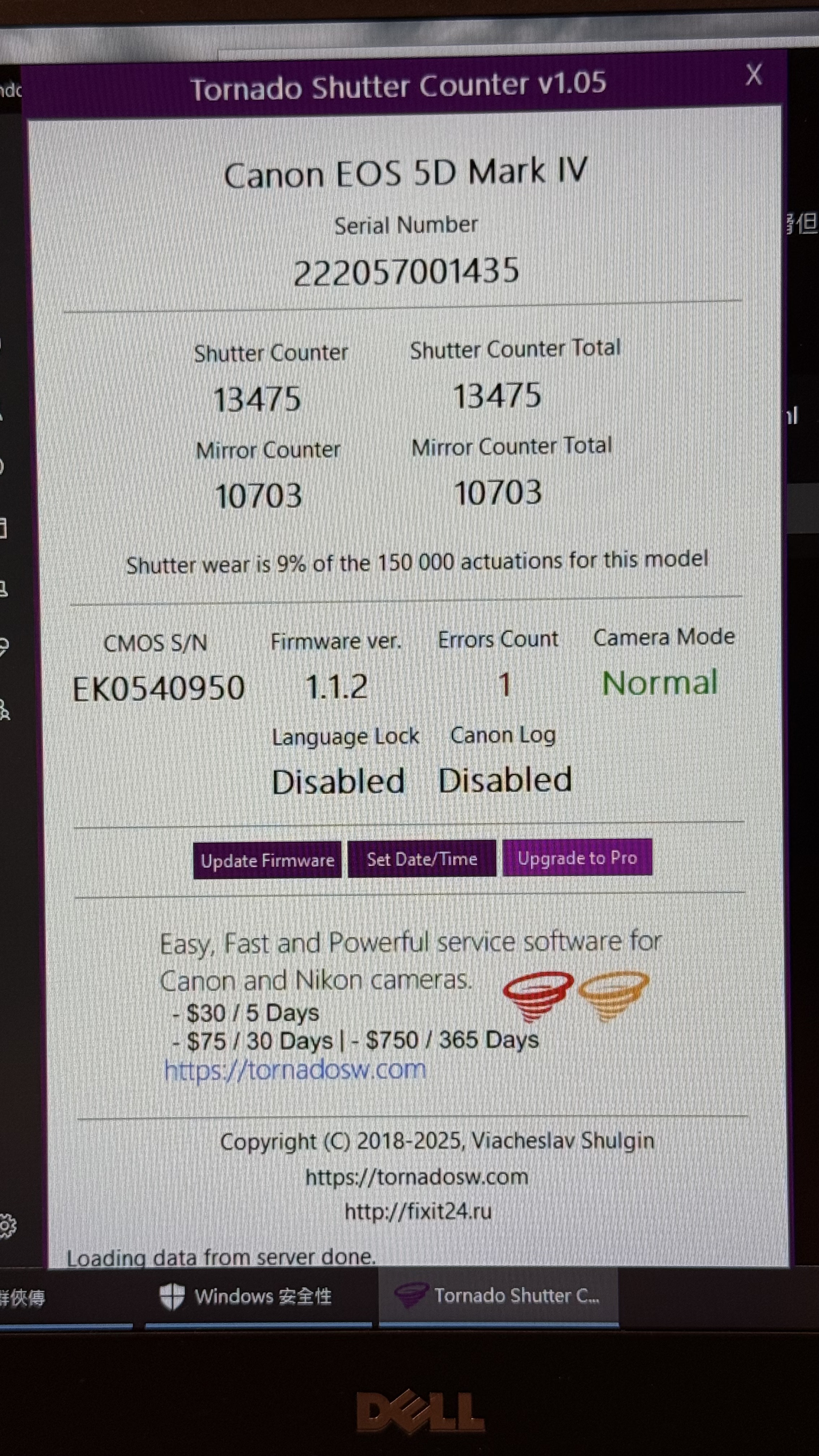
Task: Select Tornado Shutter Counter taskbar item
Action: 499,1295
